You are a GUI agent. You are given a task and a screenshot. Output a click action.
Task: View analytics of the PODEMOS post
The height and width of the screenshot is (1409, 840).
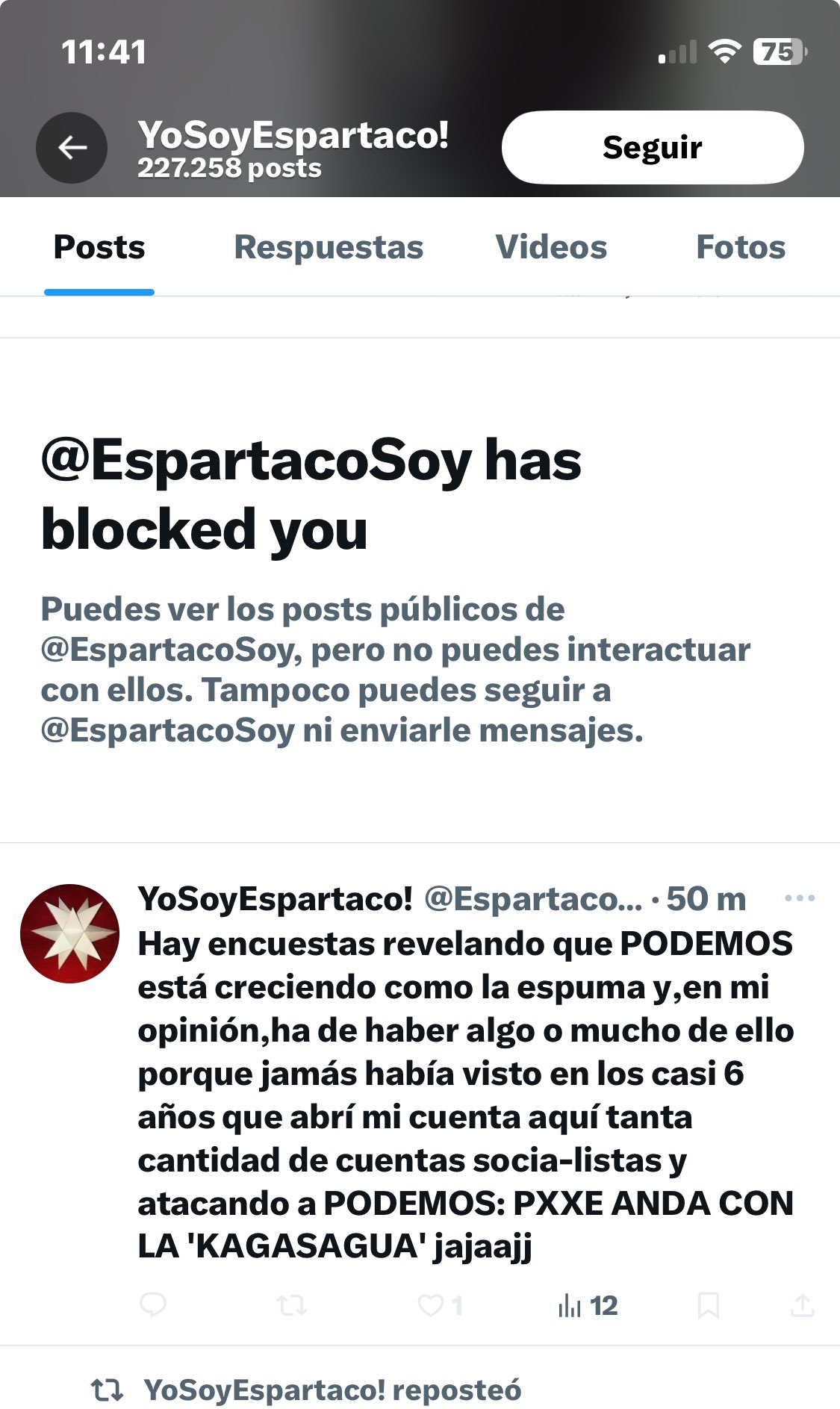[587, 1305]
